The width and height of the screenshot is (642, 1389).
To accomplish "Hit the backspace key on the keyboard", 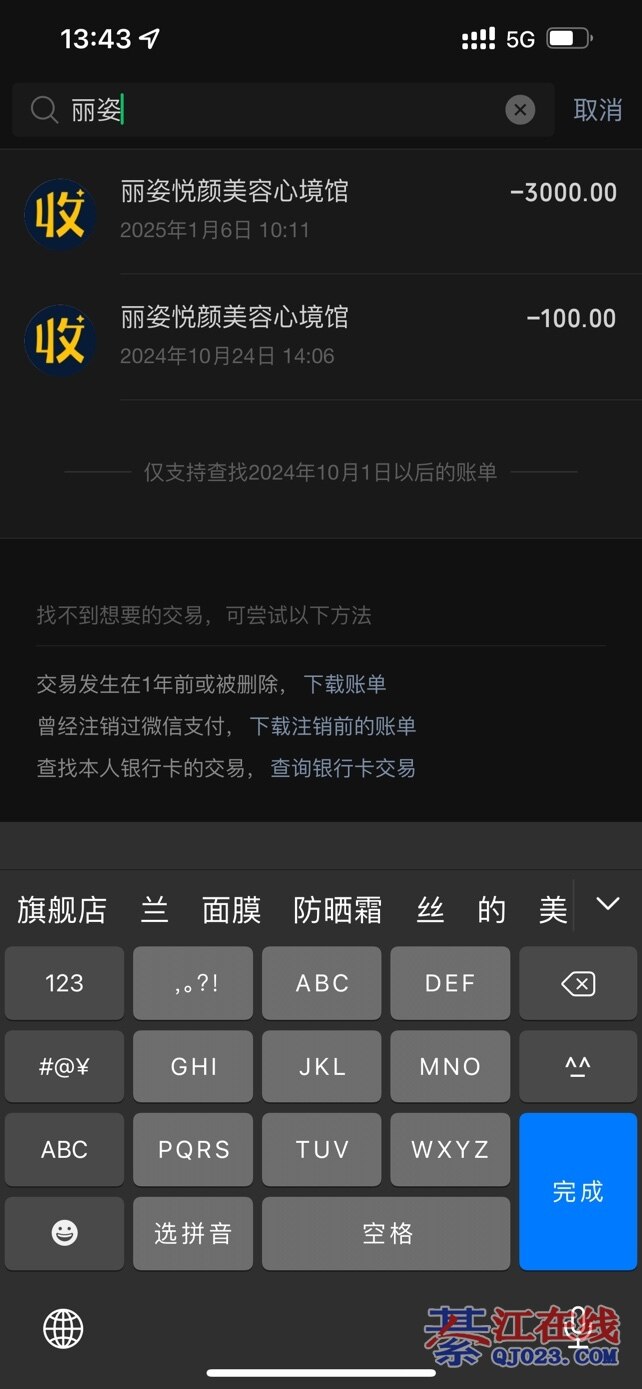I will click(578, 984).
